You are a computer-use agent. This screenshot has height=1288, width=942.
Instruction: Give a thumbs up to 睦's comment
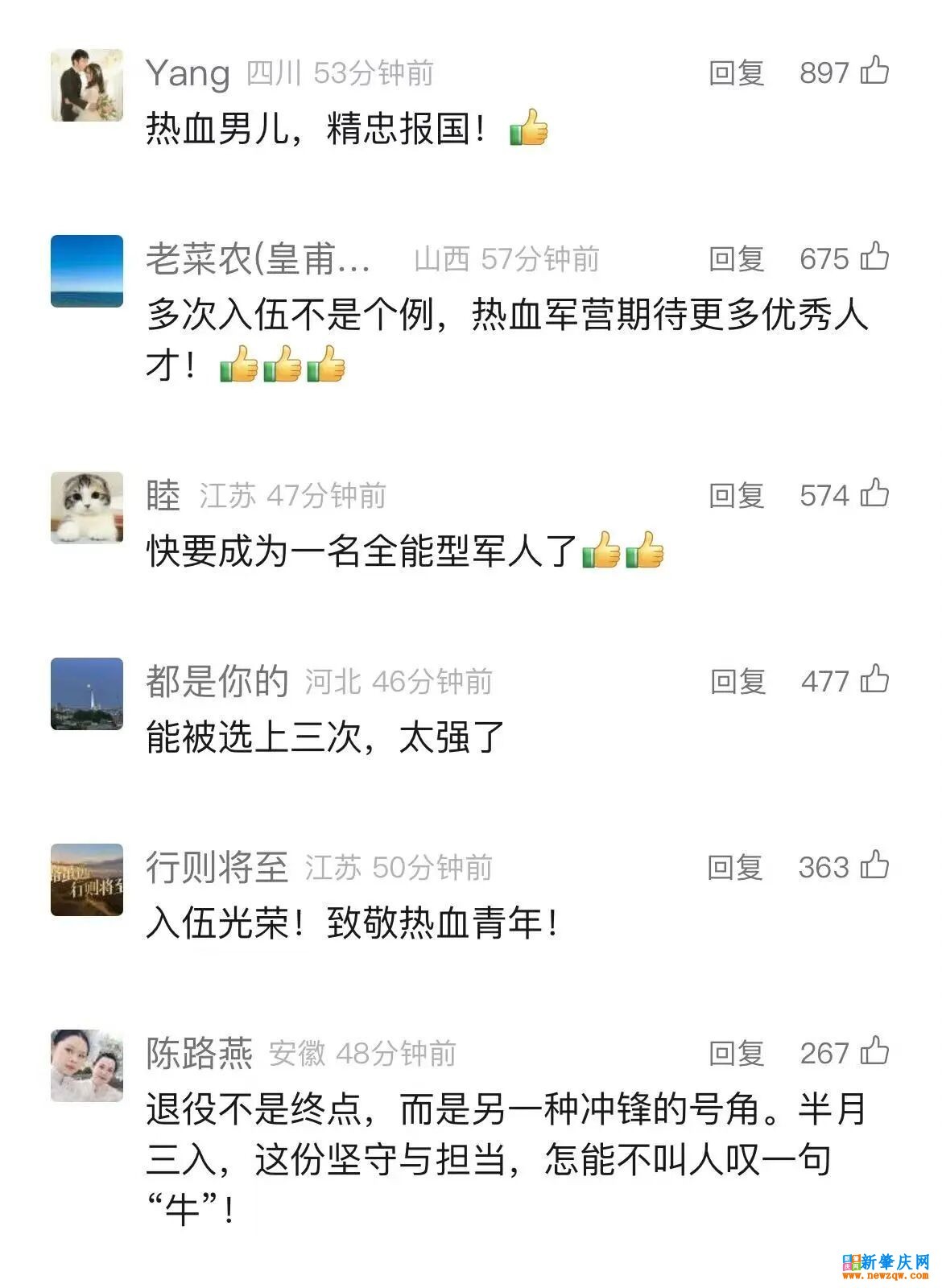coord(874,493)
